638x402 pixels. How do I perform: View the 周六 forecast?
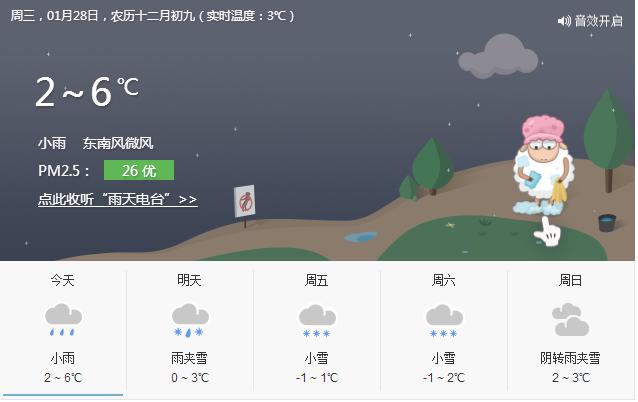pyautogui.click(x=443, y=330)
